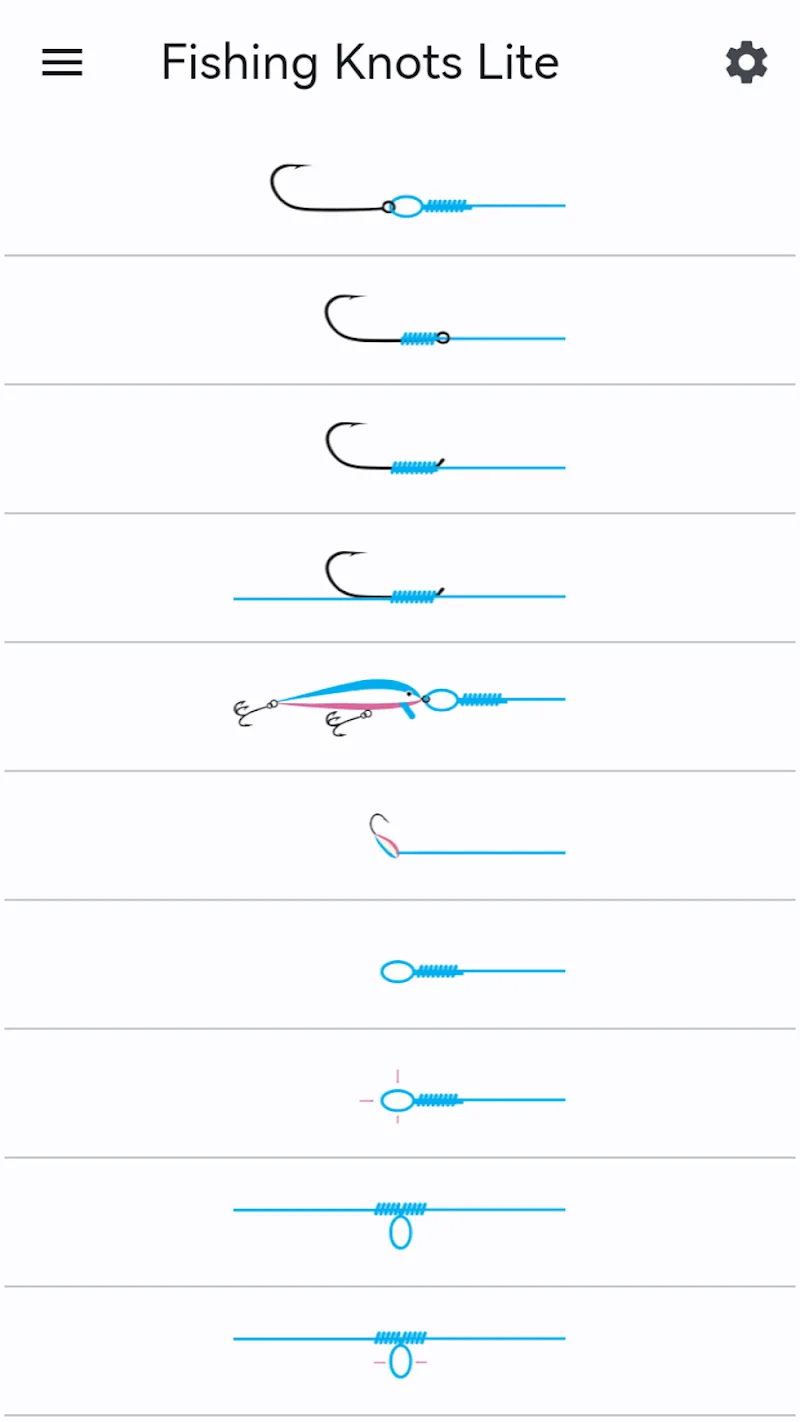Screen dimensions: 800x1422
Task: Open the mid-line dropper loop knot
Action: tap(400, 1222)
